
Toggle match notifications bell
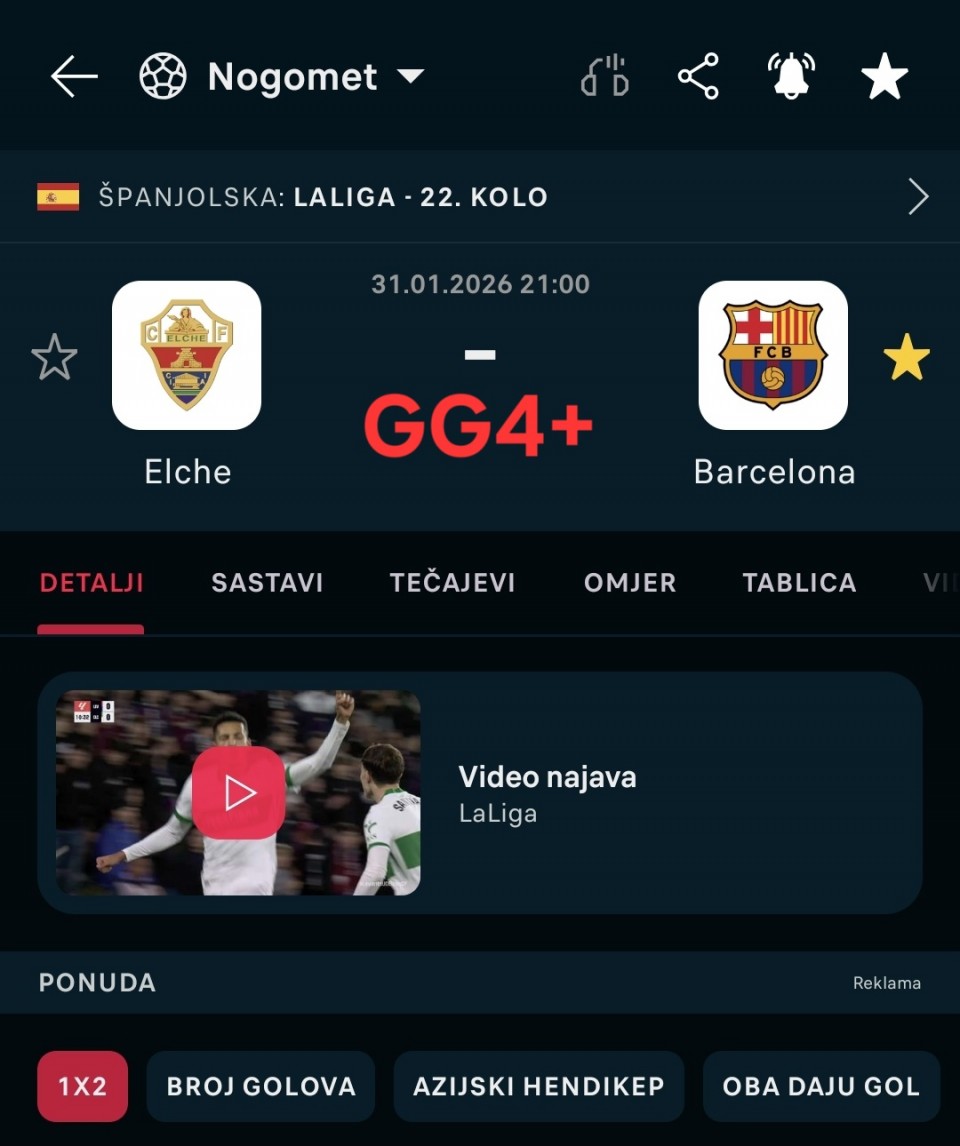(x=791, y=77)
